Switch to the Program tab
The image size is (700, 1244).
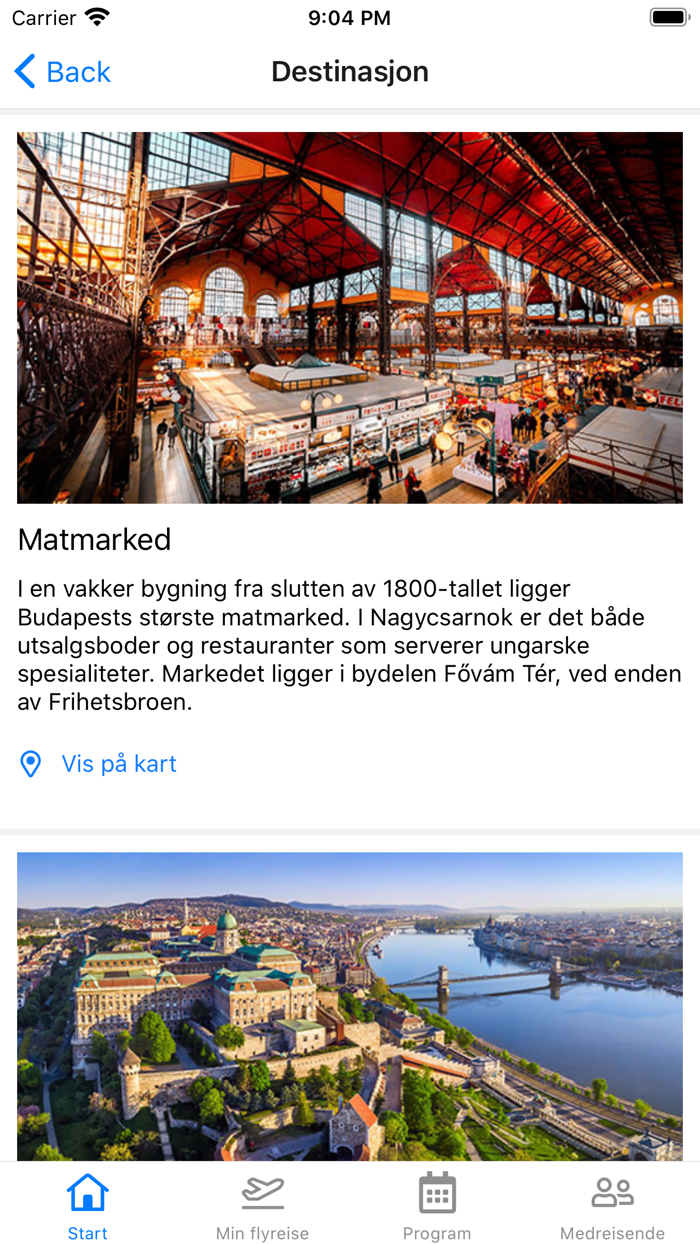[x=437, y=1207]
